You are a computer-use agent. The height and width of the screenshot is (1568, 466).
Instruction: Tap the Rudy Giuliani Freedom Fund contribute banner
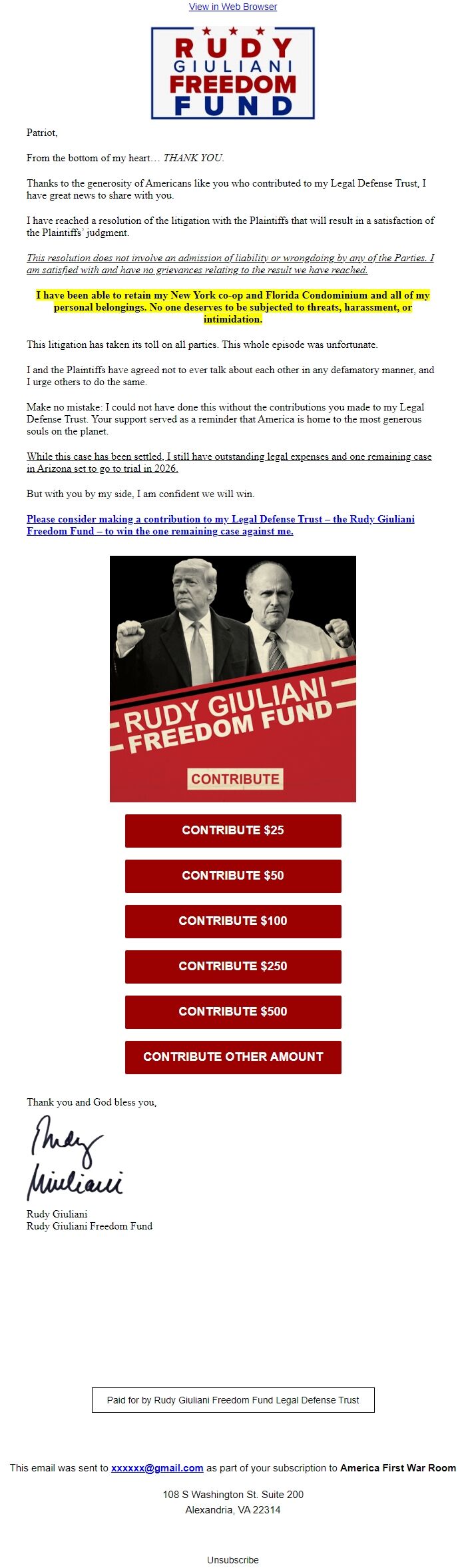232,678
